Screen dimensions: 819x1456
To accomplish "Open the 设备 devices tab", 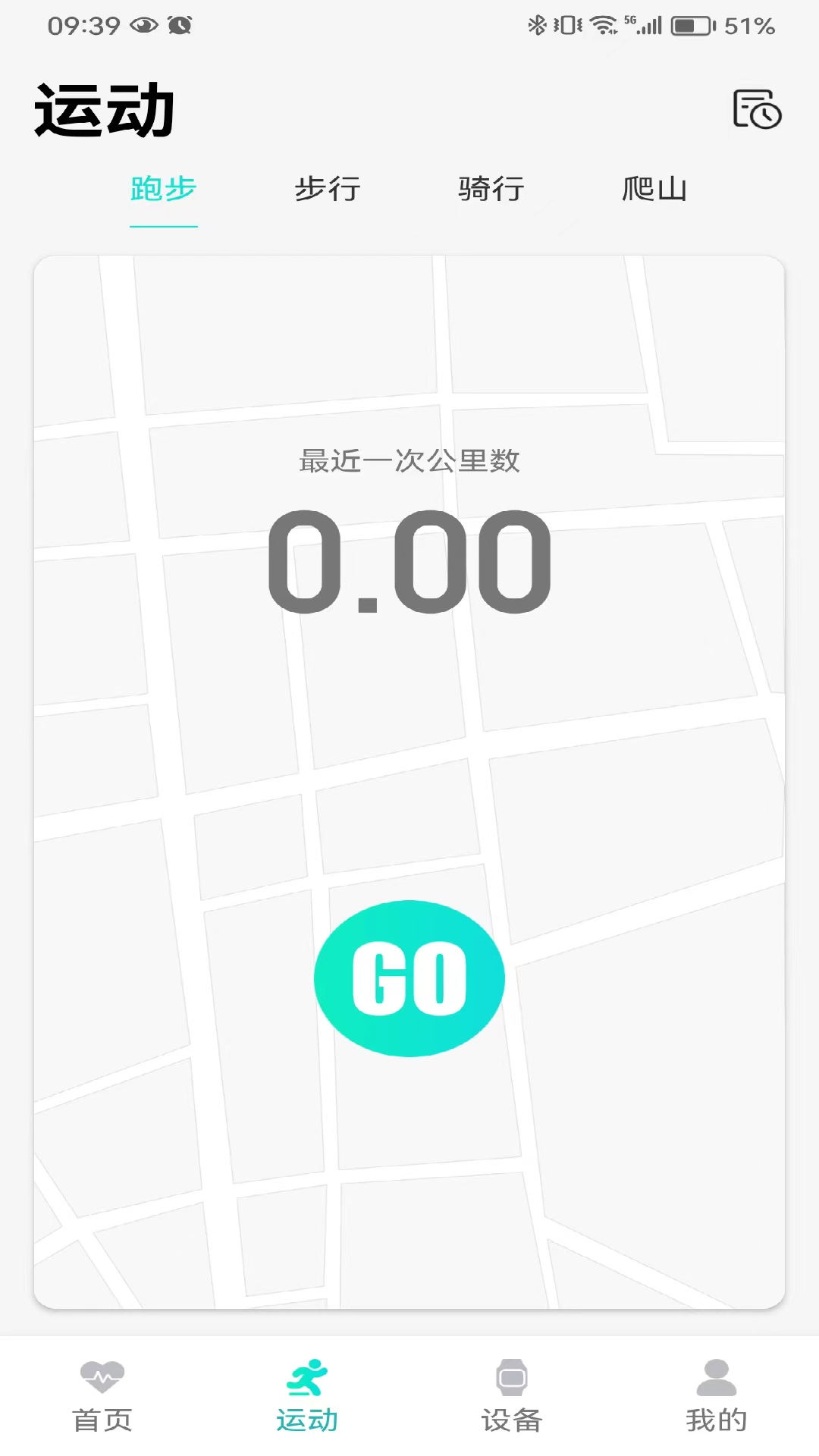I will 512,1397.
